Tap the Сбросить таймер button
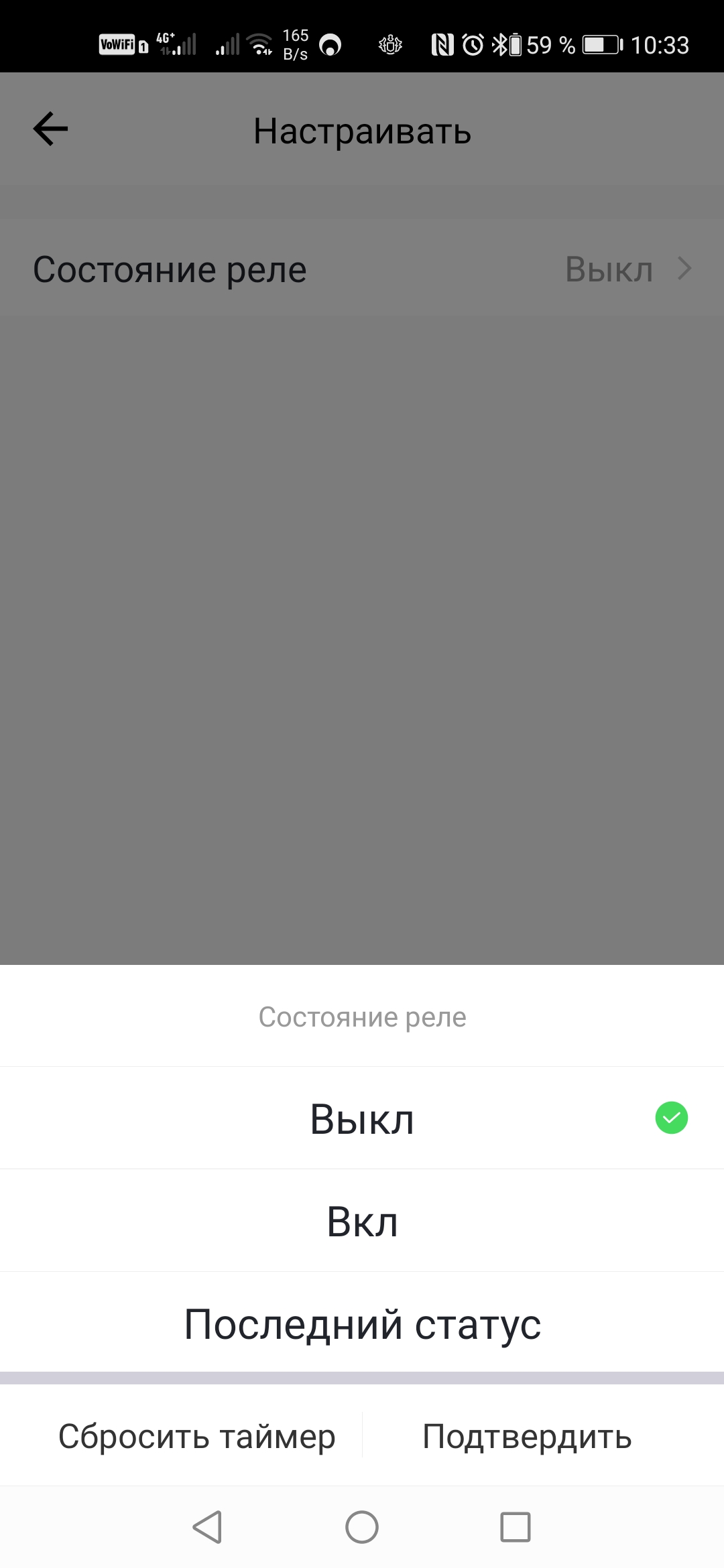724x1568 pixels. coord(196,1437)
